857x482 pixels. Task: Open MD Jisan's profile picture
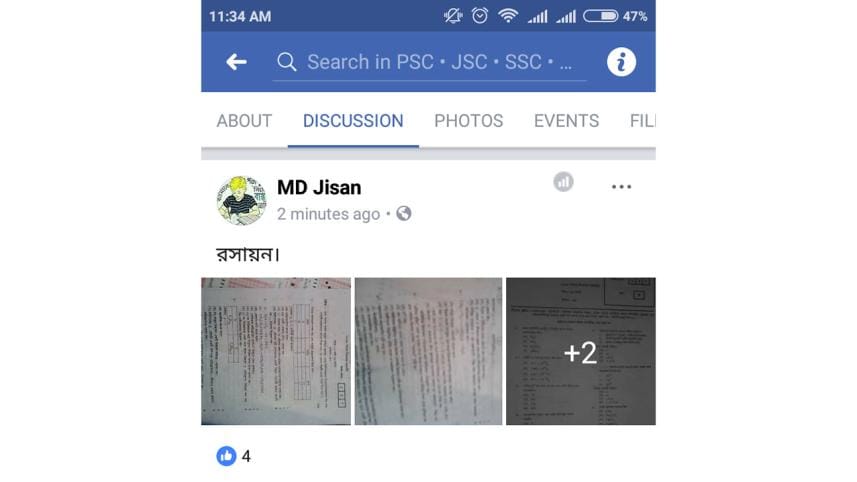(x=241, y=200)
